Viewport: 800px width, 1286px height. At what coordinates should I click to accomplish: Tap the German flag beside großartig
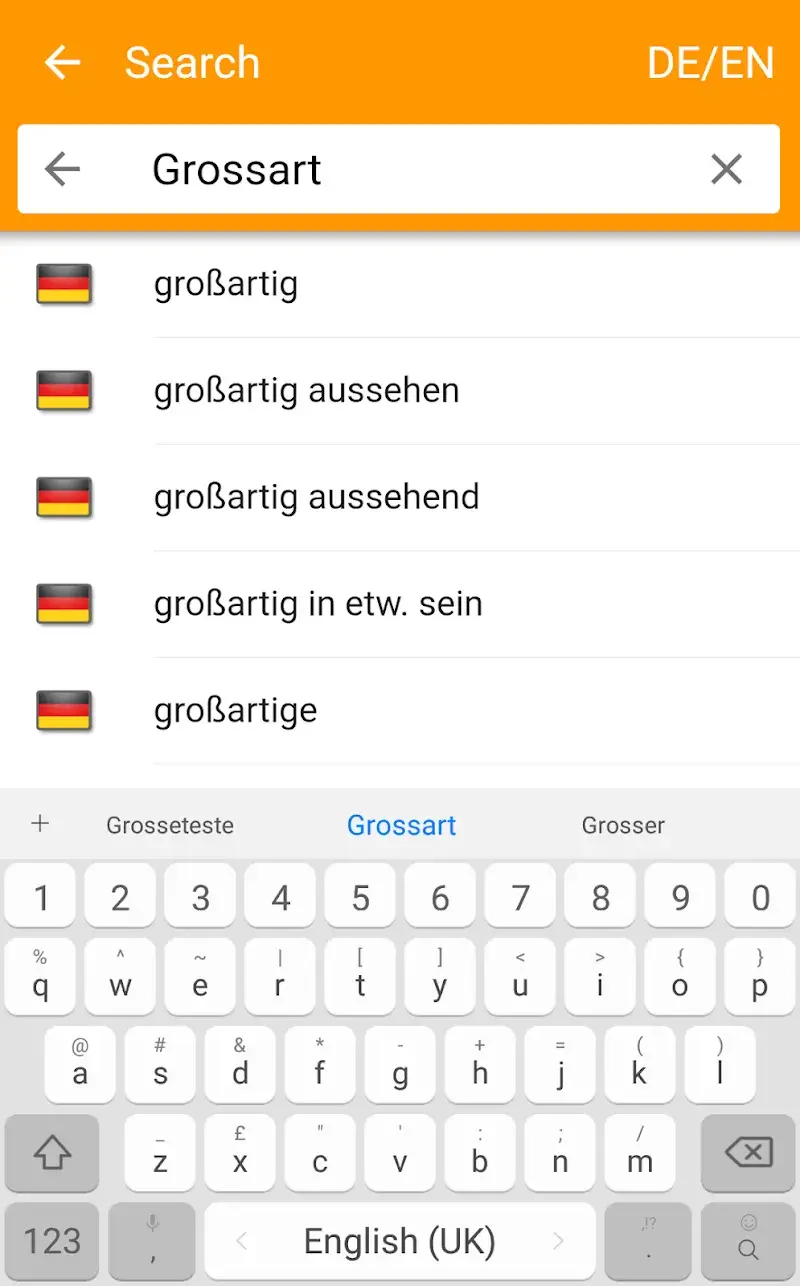tap(64, 284)
